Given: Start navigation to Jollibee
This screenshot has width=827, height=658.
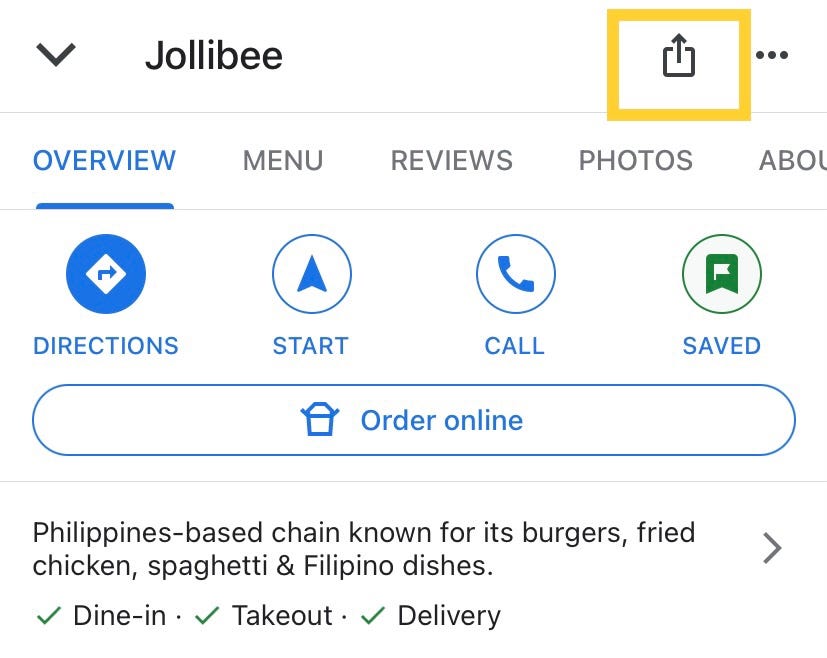Looking at the screenshot, I should click(311, 274).
